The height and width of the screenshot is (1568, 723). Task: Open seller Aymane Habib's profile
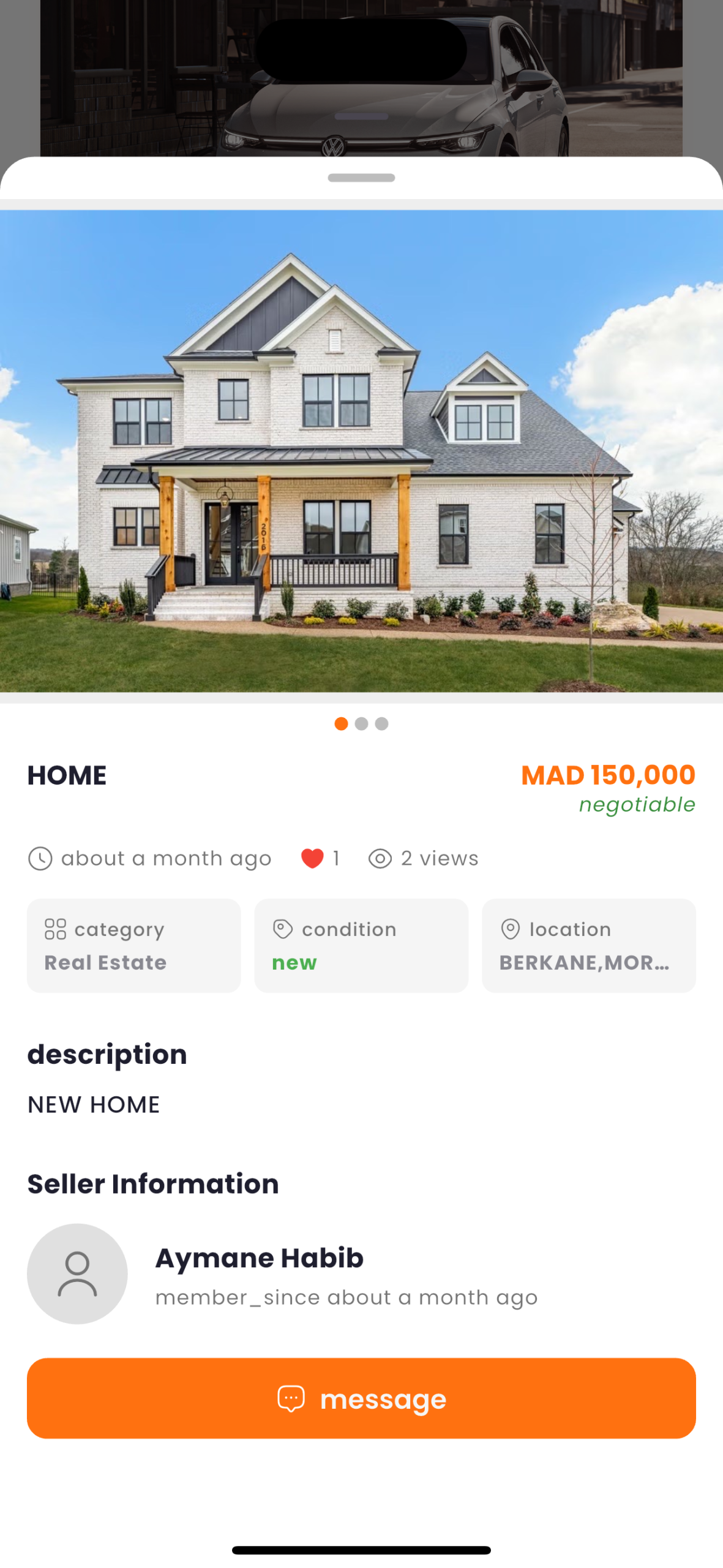click(x=259, y=1258)
